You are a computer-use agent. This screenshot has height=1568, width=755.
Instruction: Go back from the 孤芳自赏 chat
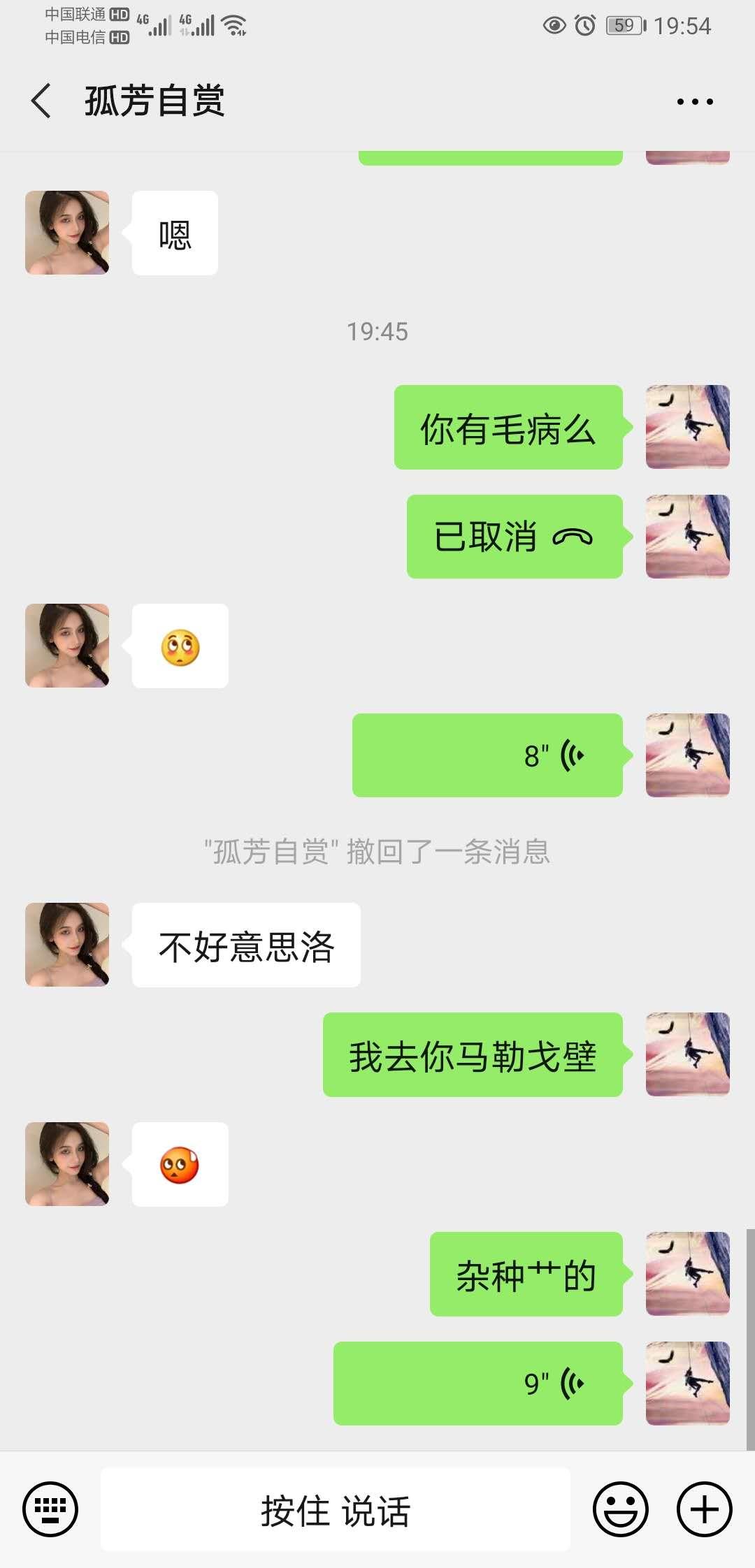[x=42, y=101]
